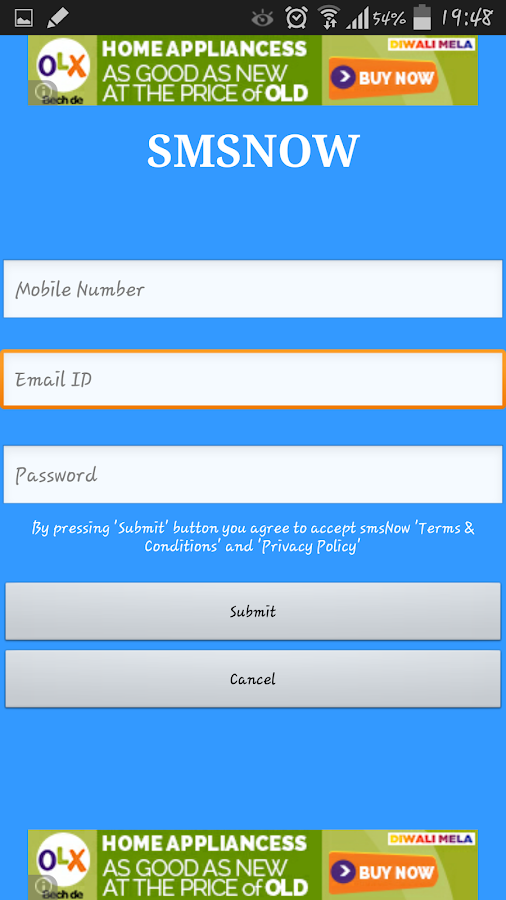Submit the registration form
Viewport: 506px width, 900px height.
coord(253,611)
